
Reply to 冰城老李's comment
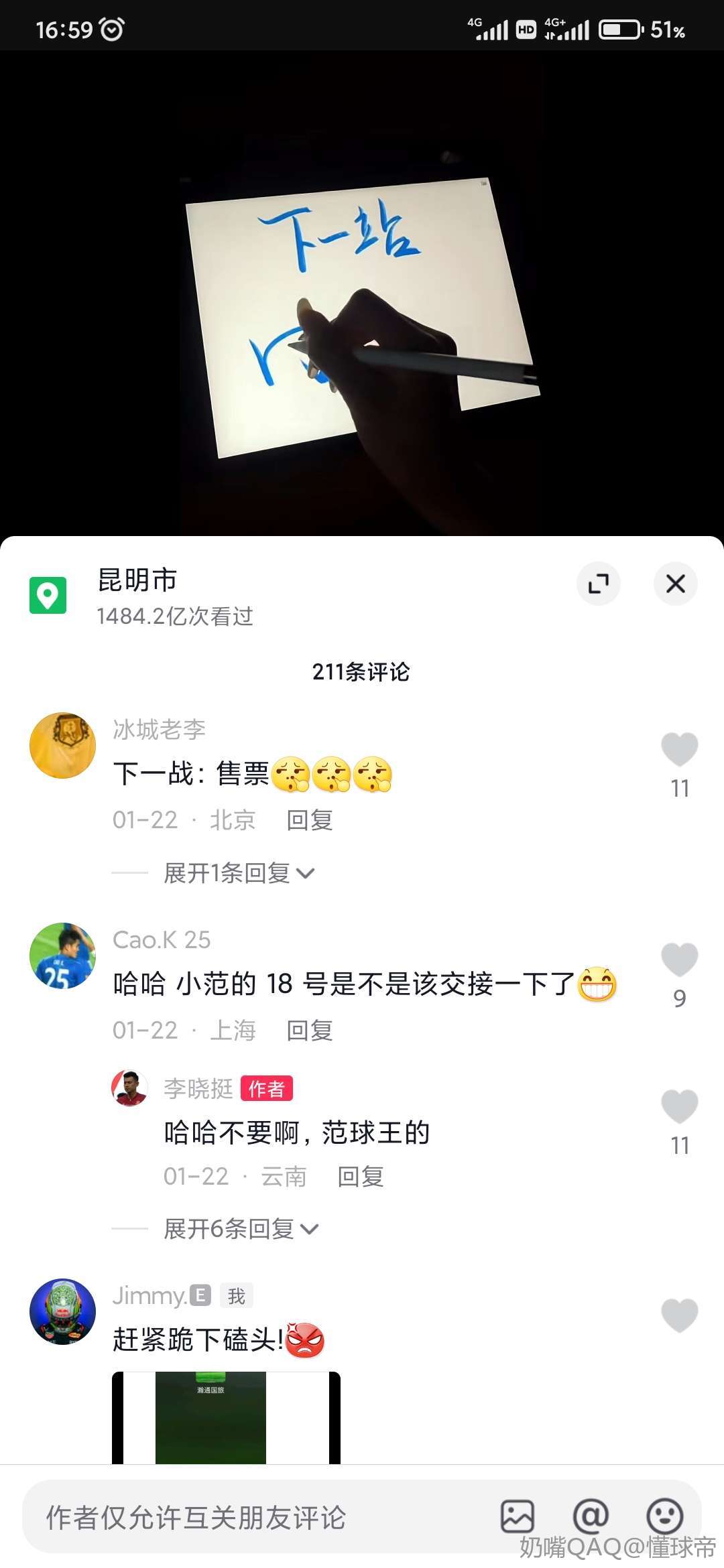(310, 820)
